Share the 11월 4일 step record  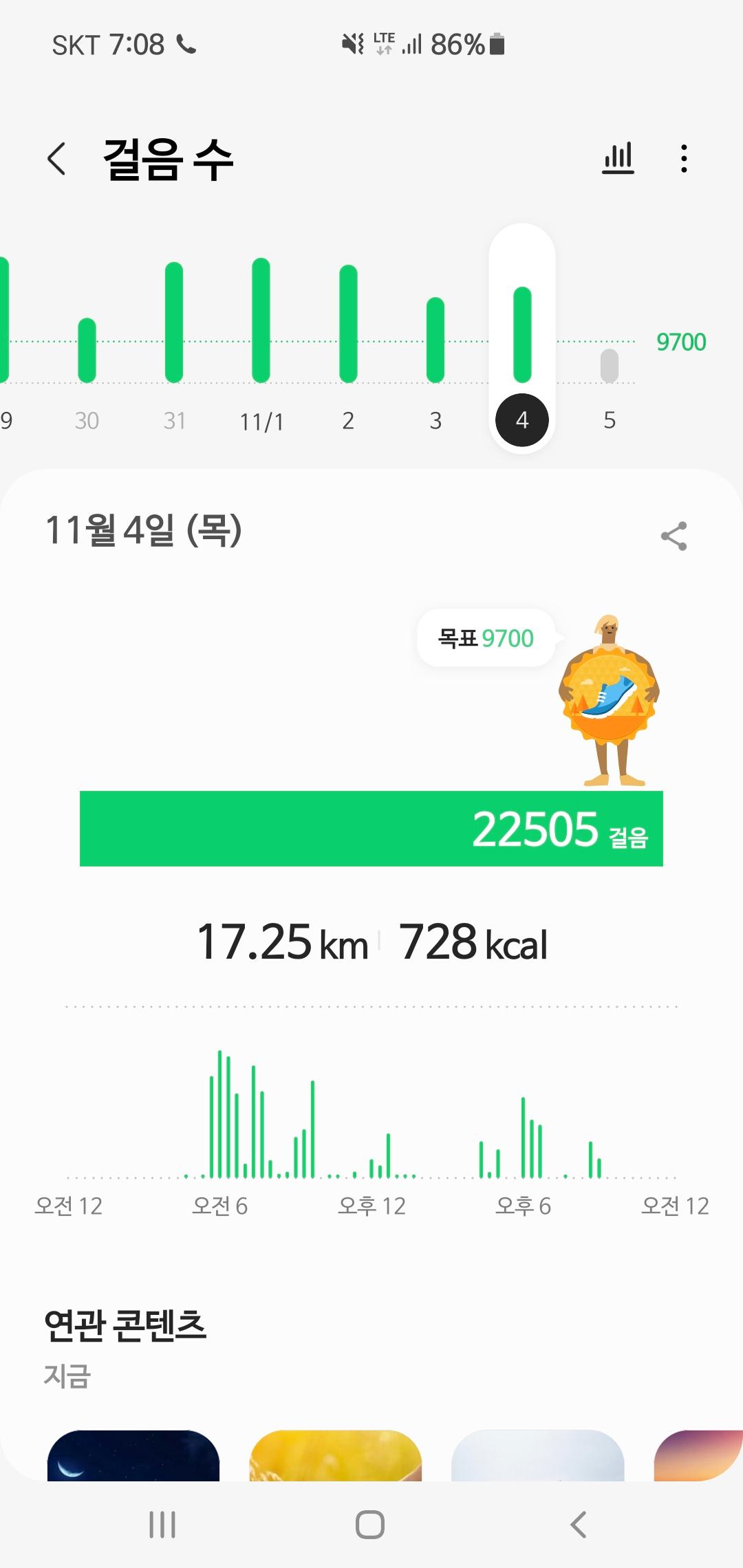coord(674,536)
